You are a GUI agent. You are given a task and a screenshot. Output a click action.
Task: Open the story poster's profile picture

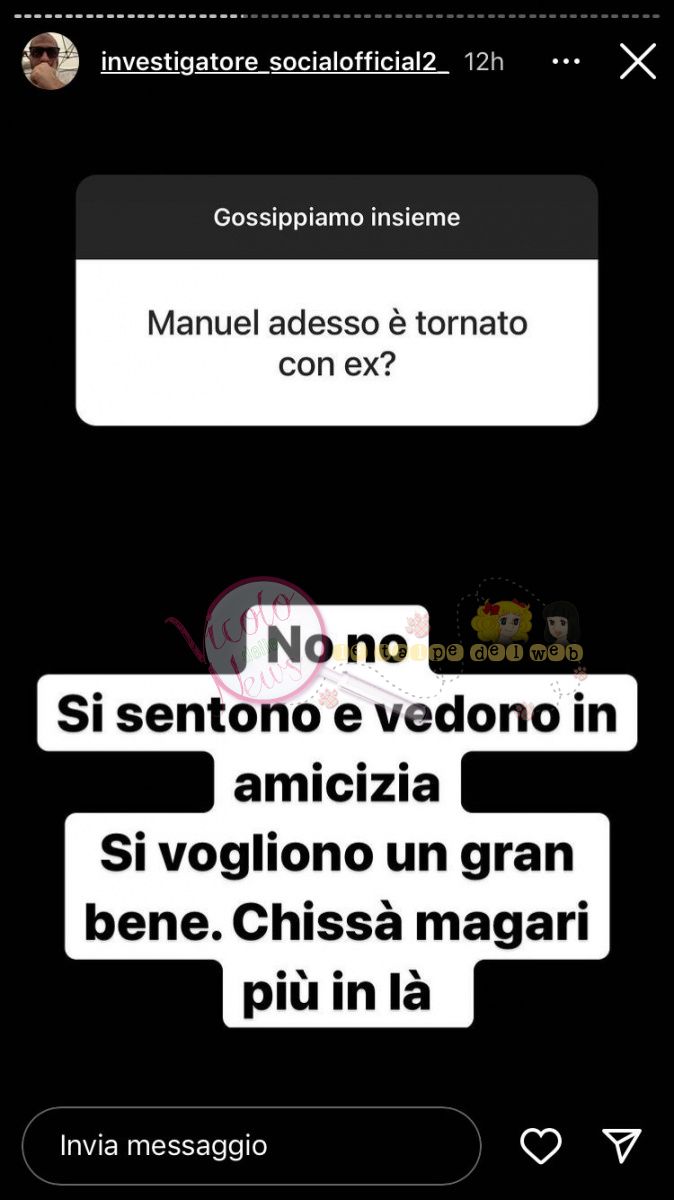tap(50, 61)
